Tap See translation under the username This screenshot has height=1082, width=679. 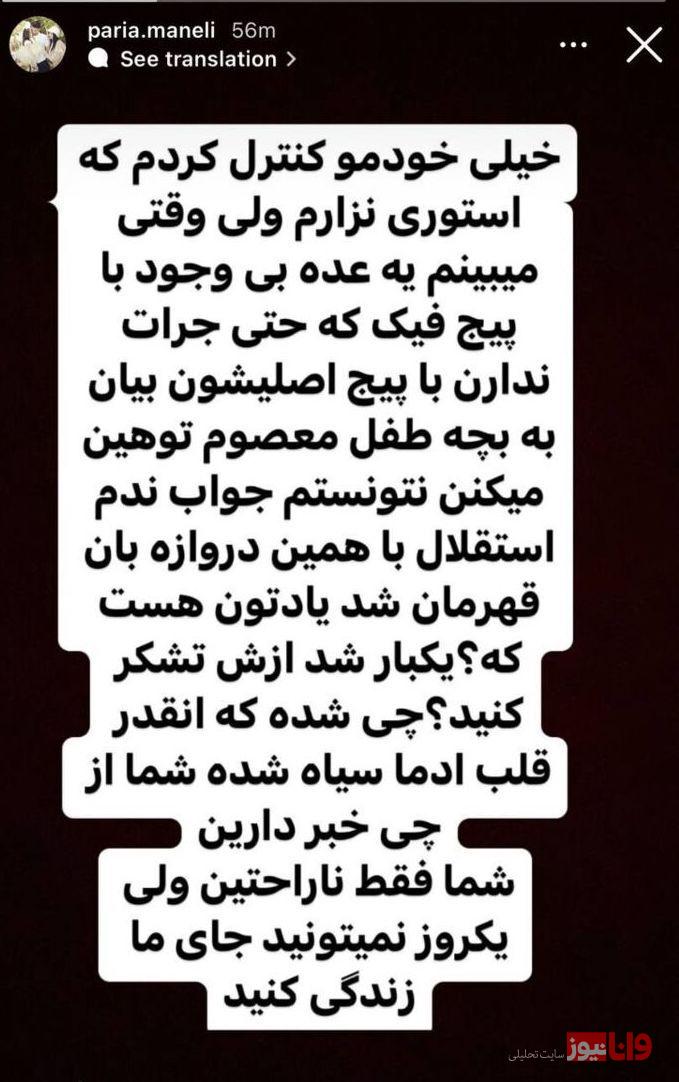[x=197, y=59]
